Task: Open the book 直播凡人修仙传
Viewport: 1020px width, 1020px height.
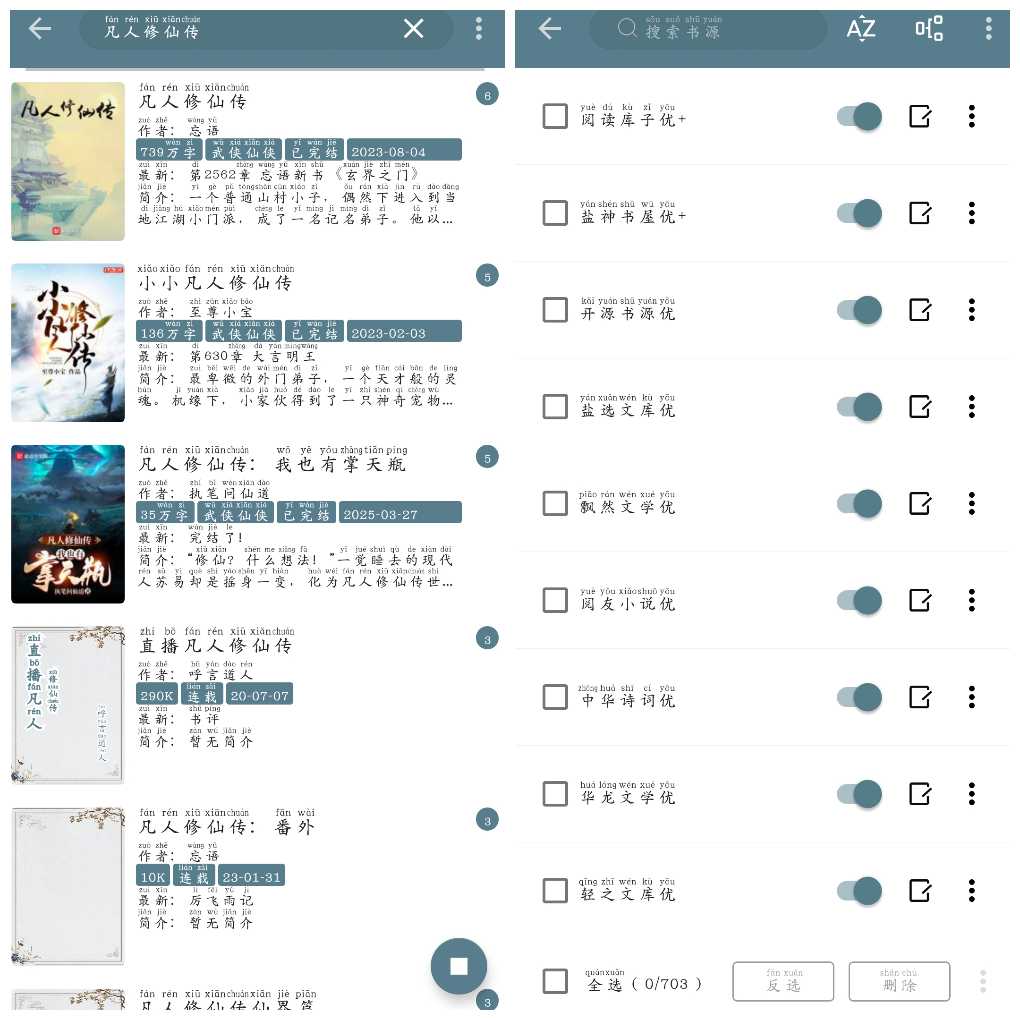Action: point(215,645)
